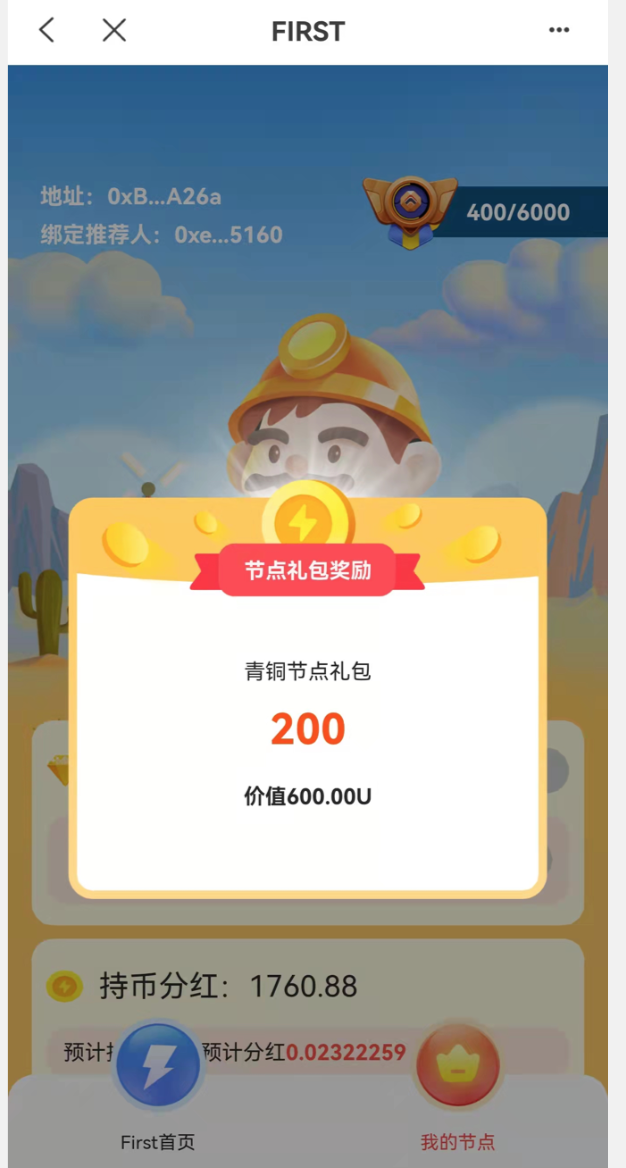Open the three-dot overflow menu
626x1168 pixels.
[x=559, y=31]
